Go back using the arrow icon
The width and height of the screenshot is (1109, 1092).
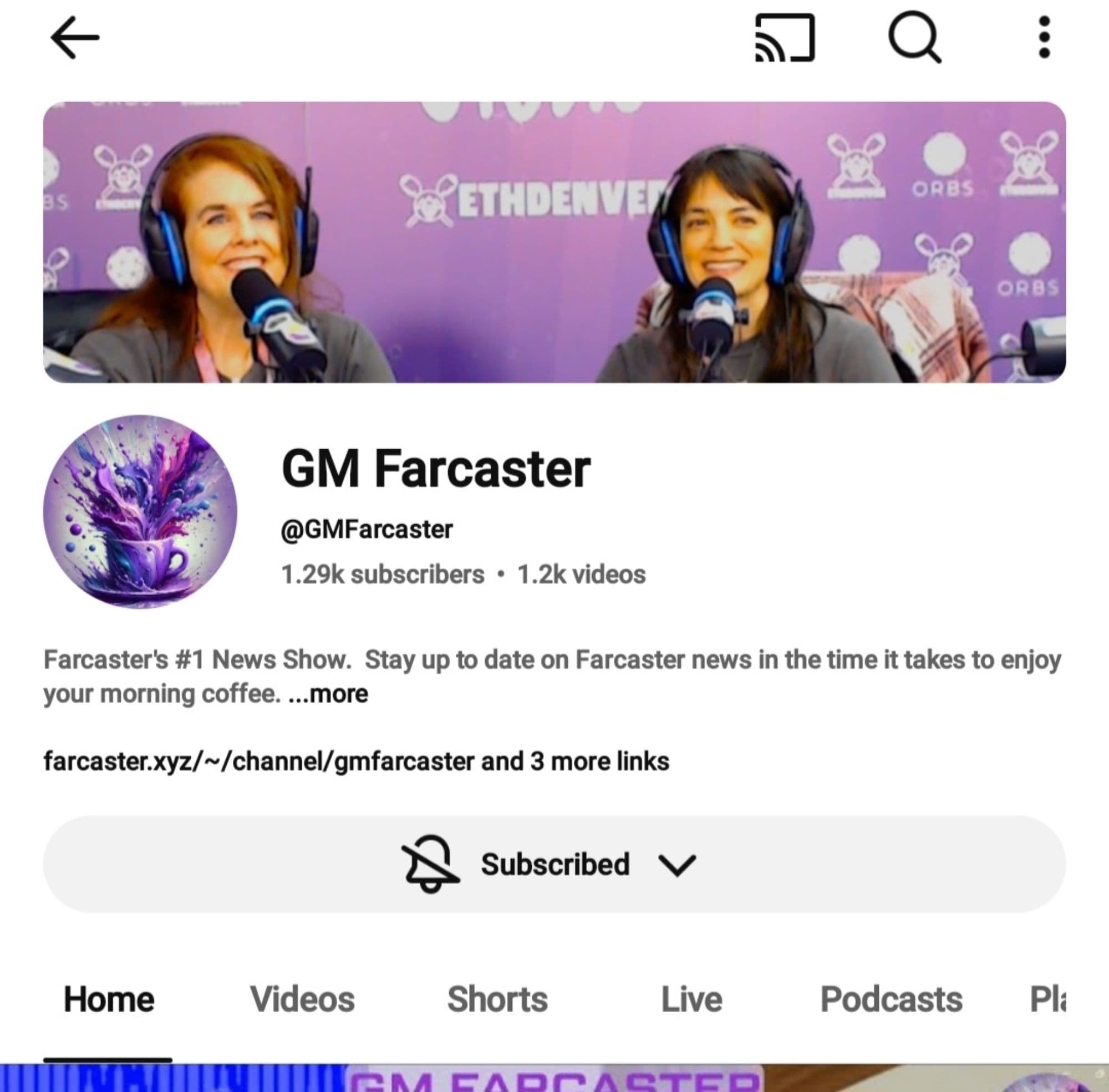click(x=75, y=38)
